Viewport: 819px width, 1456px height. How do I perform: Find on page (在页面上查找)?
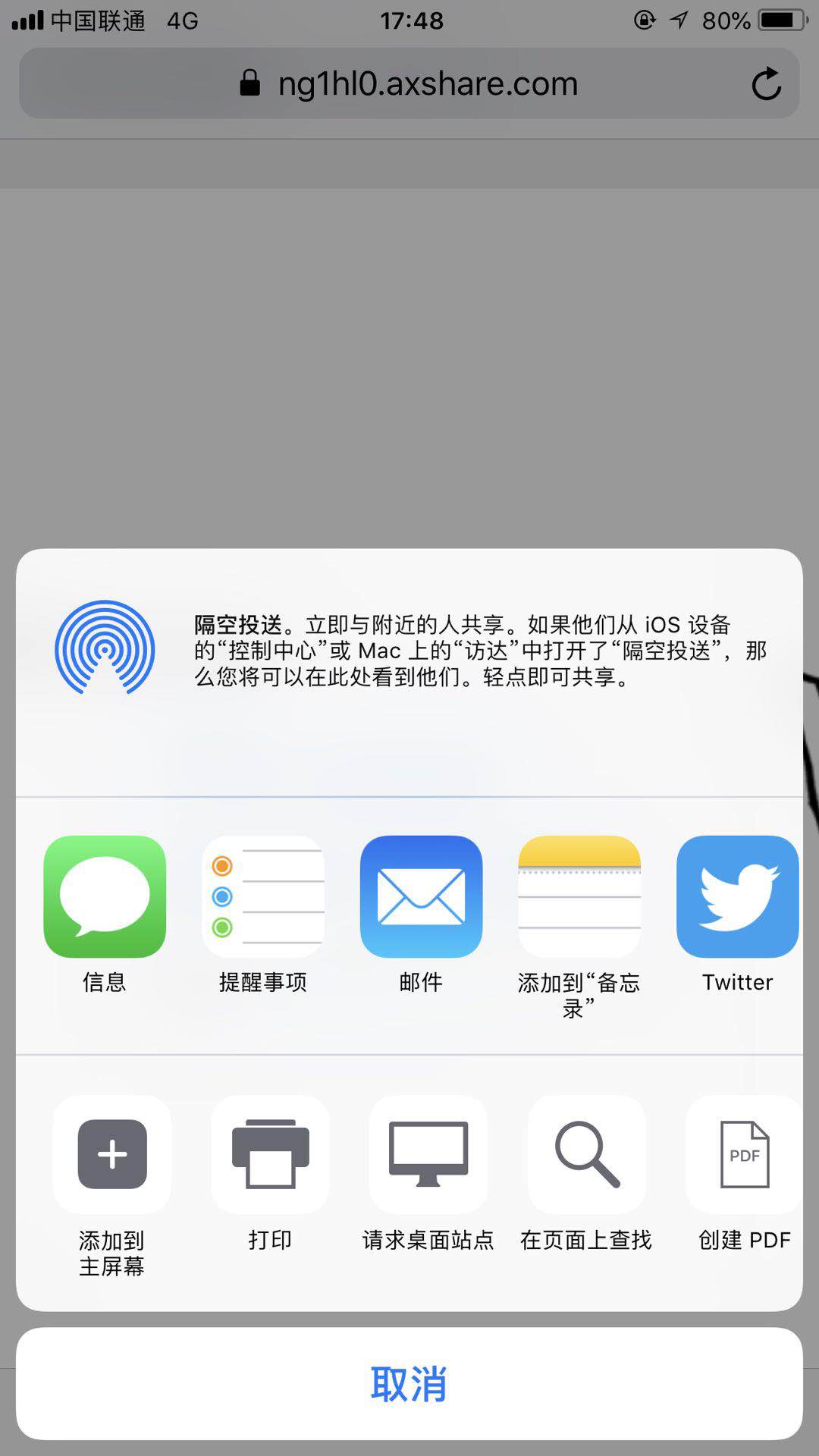[586, 1155]
